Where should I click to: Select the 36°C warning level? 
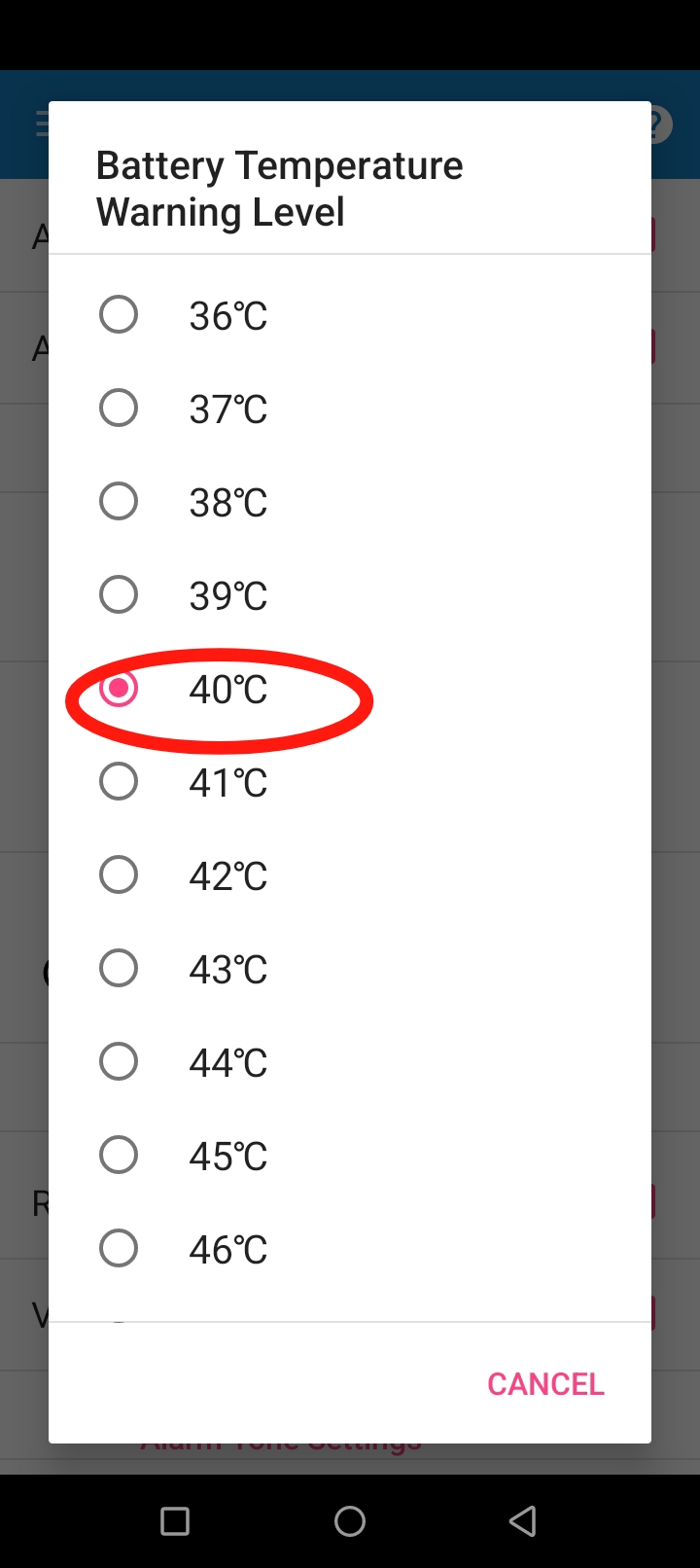tap(119, 315)
